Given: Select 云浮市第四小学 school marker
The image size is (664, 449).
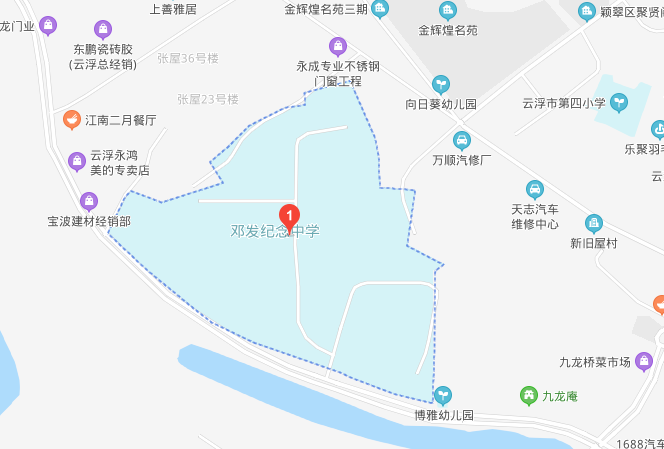Looking at the screenshot, I should (619, 101).
